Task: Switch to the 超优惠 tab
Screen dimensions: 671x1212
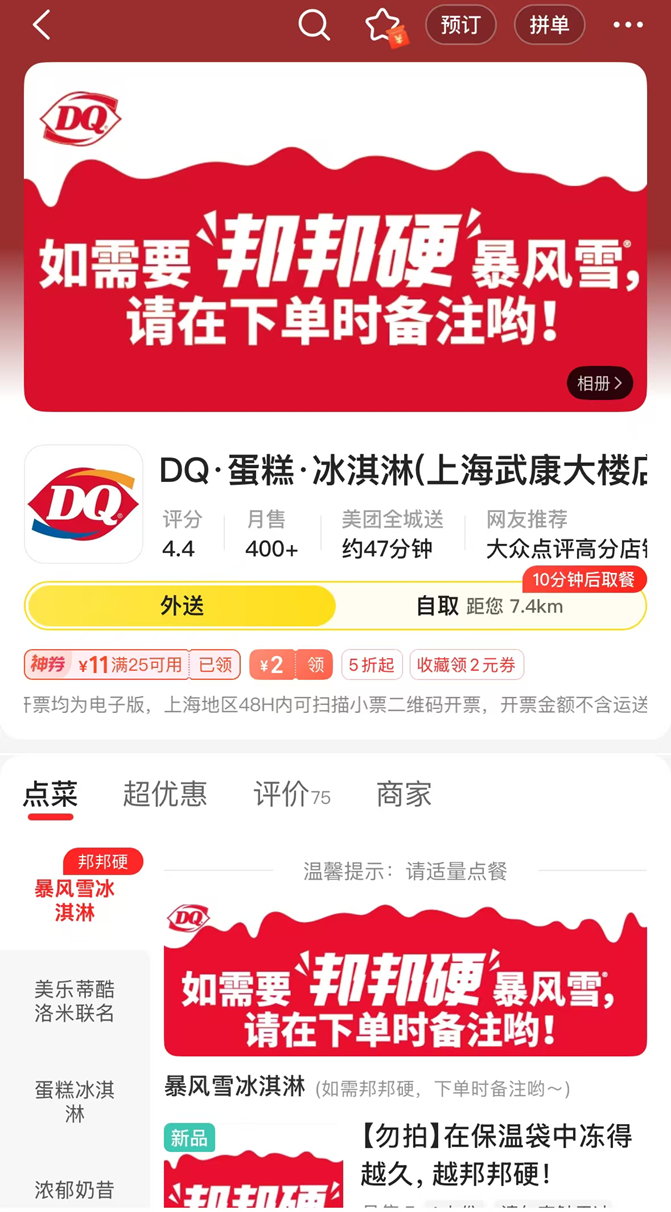Action: coord(165,794)
